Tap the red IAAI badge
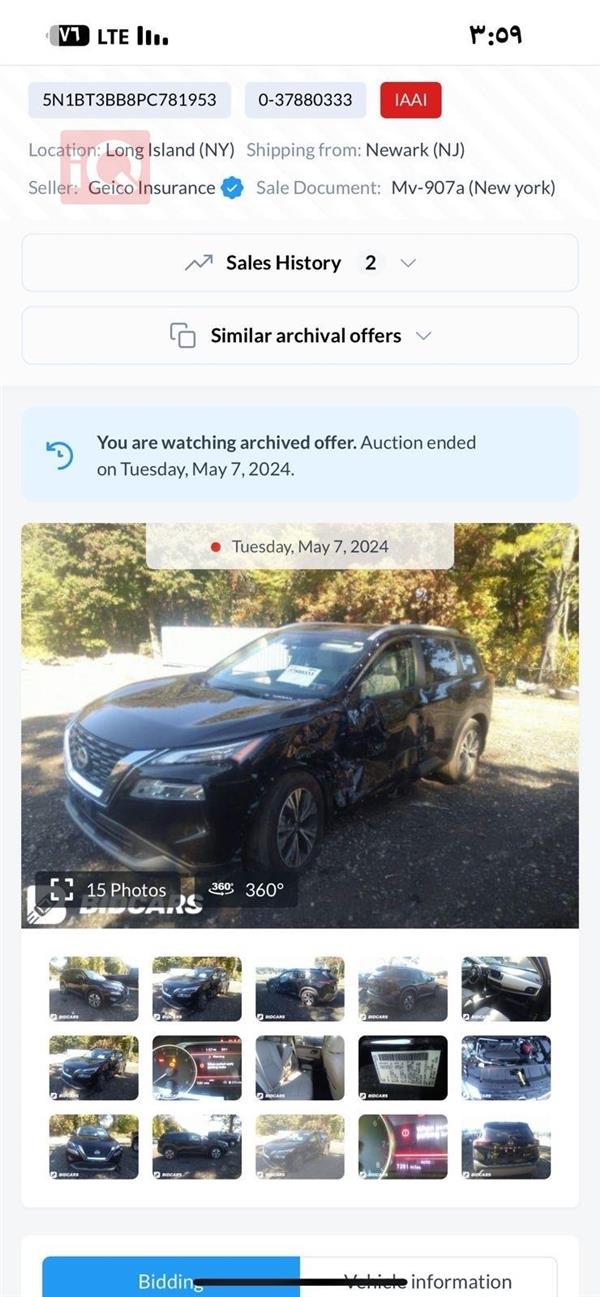The height and width of the screenshot is (1297, 600). pyautogui.click(x=411, y=100)
